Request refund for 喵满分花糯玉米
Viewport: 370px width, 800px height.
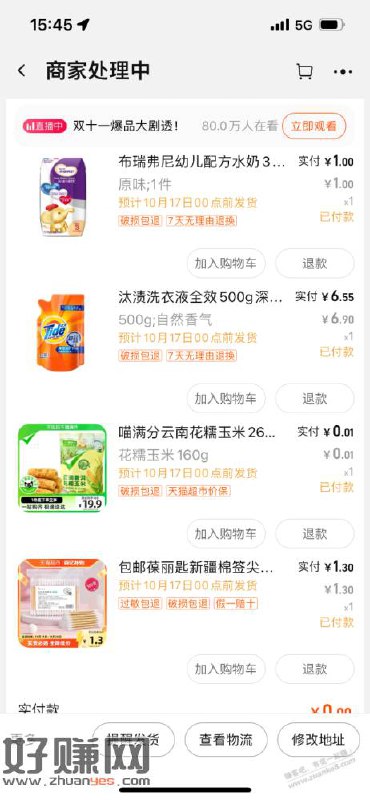[x=314, y=534]
